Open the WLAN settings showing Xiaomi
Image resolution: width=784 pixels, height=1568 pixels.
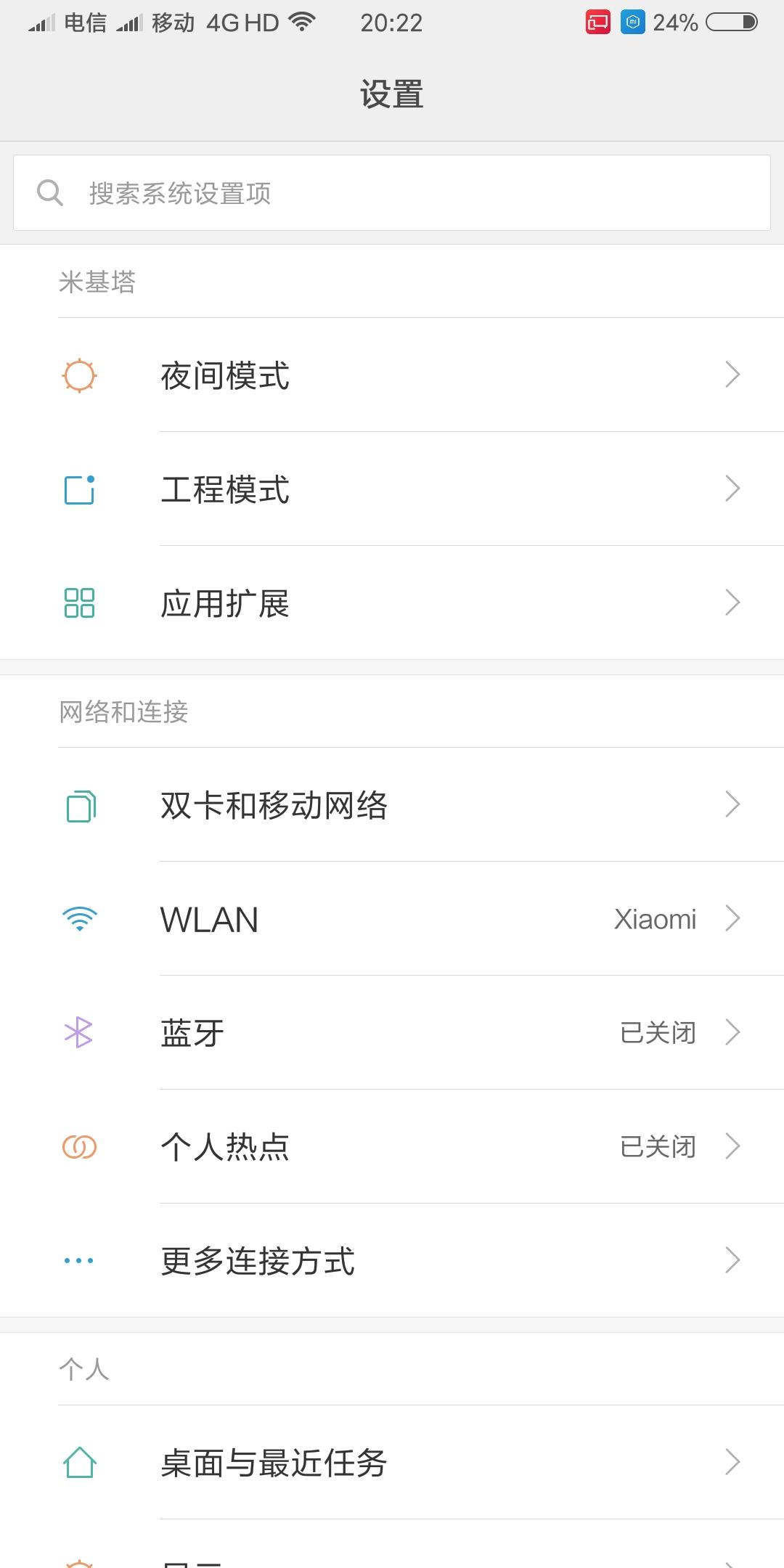pos(392,918)
